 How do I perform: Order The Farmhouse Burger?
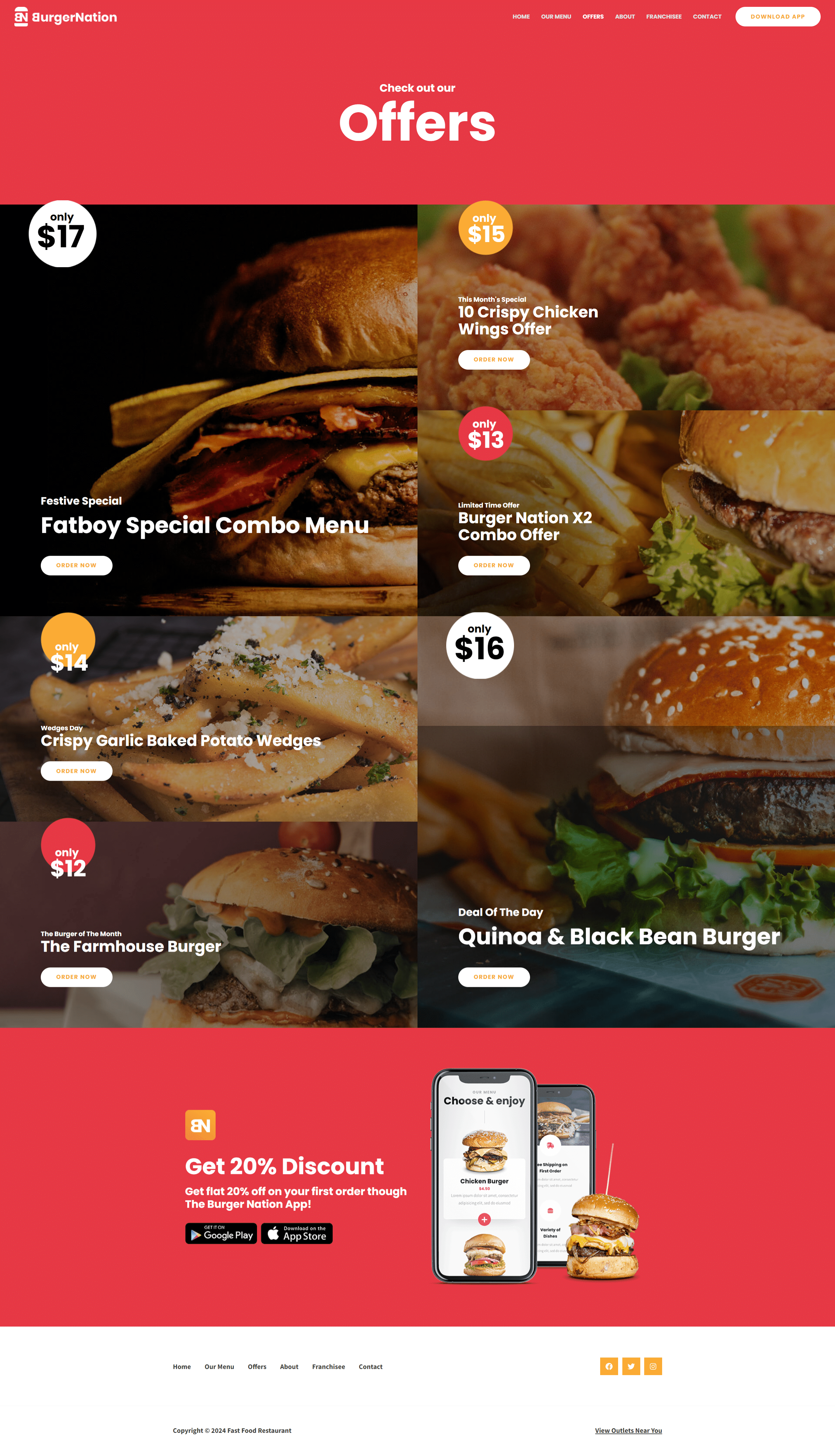[x=76, y=976]
